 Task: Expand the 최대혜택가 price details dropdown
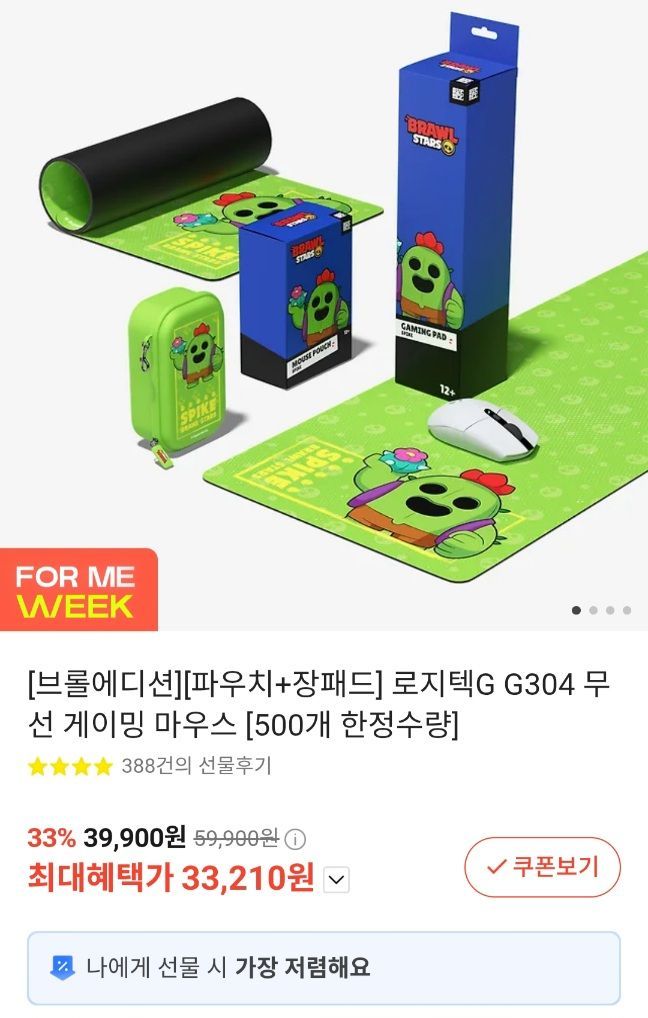click(337, 880)
